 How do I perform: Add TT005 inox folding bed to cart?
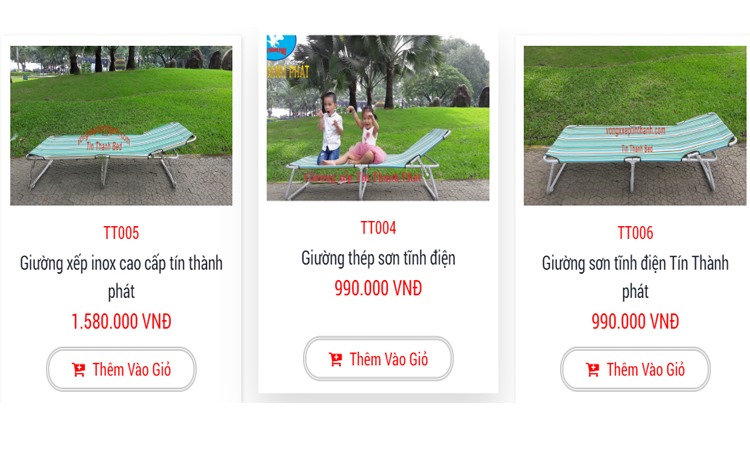point(121,369)
